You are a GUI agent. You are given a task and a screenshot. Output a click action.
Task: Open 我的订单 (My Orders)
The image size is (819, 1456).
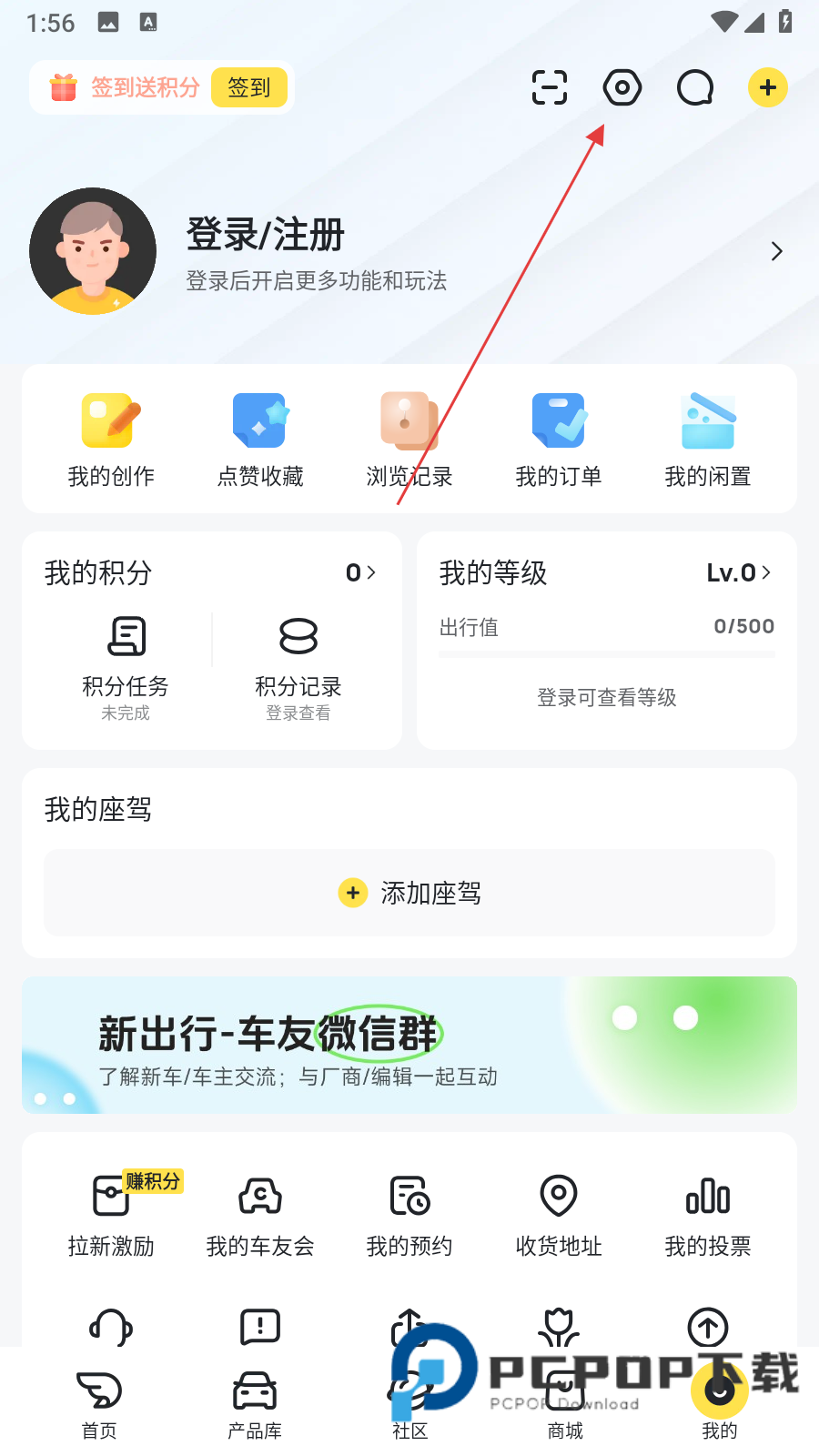(x=558, y=440)
